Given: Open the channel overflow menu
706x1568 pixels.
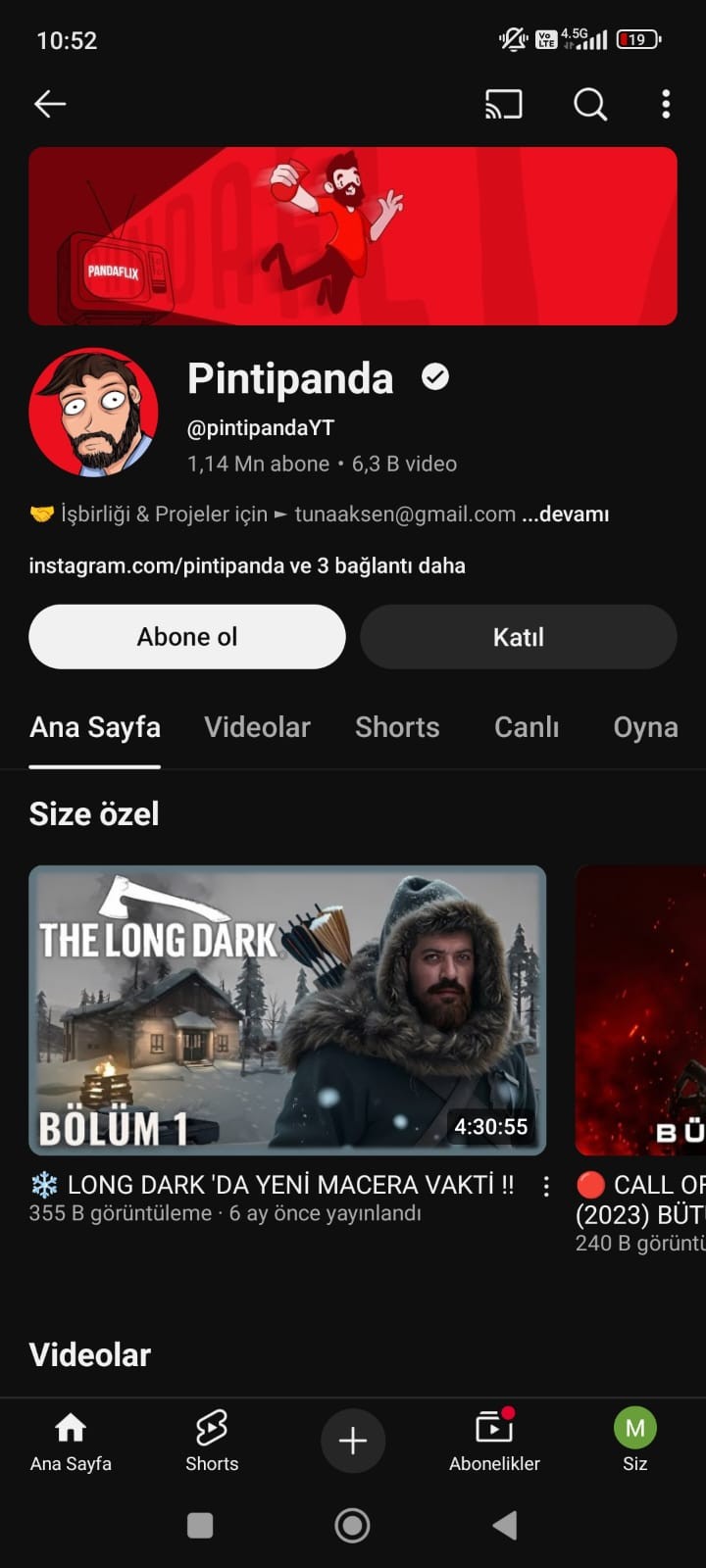Looking at the screenshot, I should (666, 104).
